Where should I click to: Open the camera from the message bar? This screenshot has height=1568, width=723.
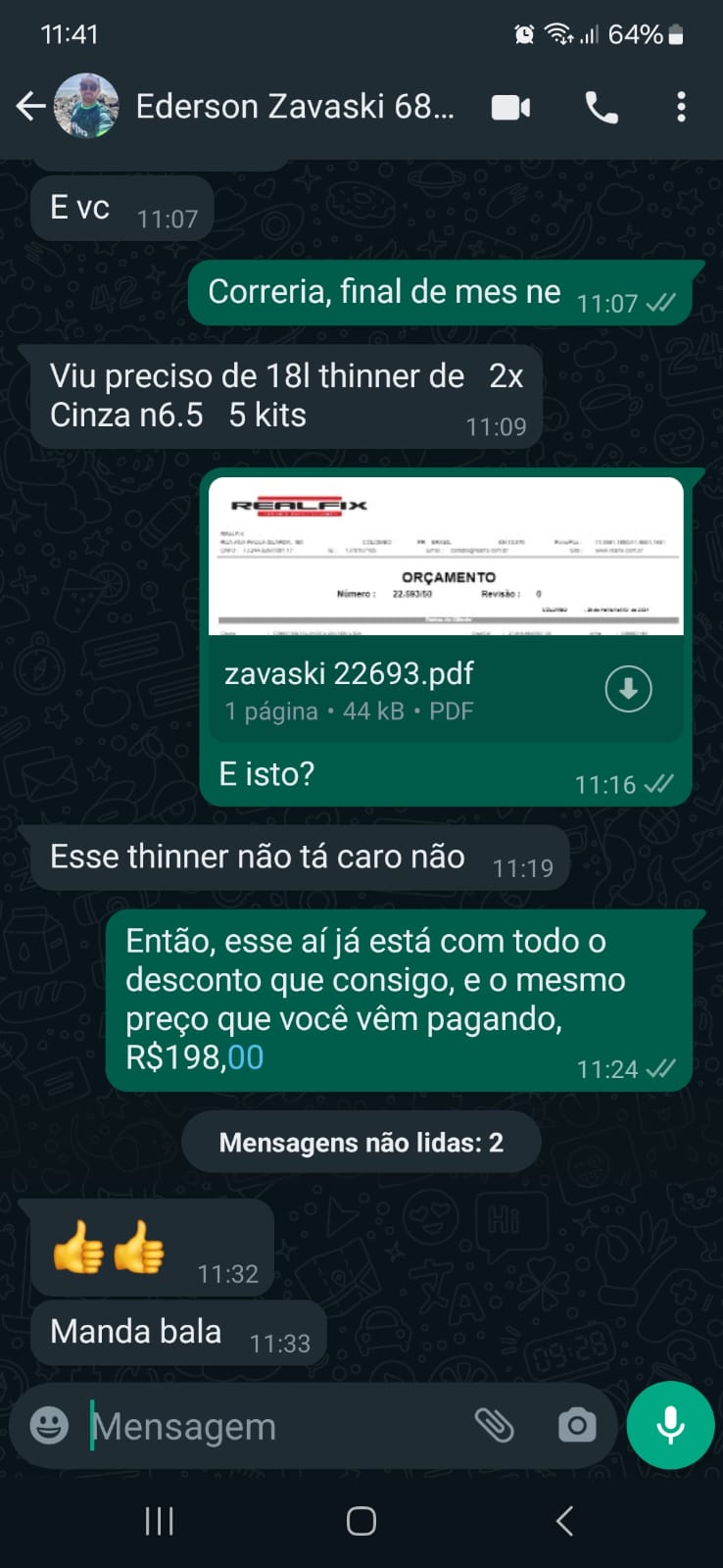[x=577, y=1426]
